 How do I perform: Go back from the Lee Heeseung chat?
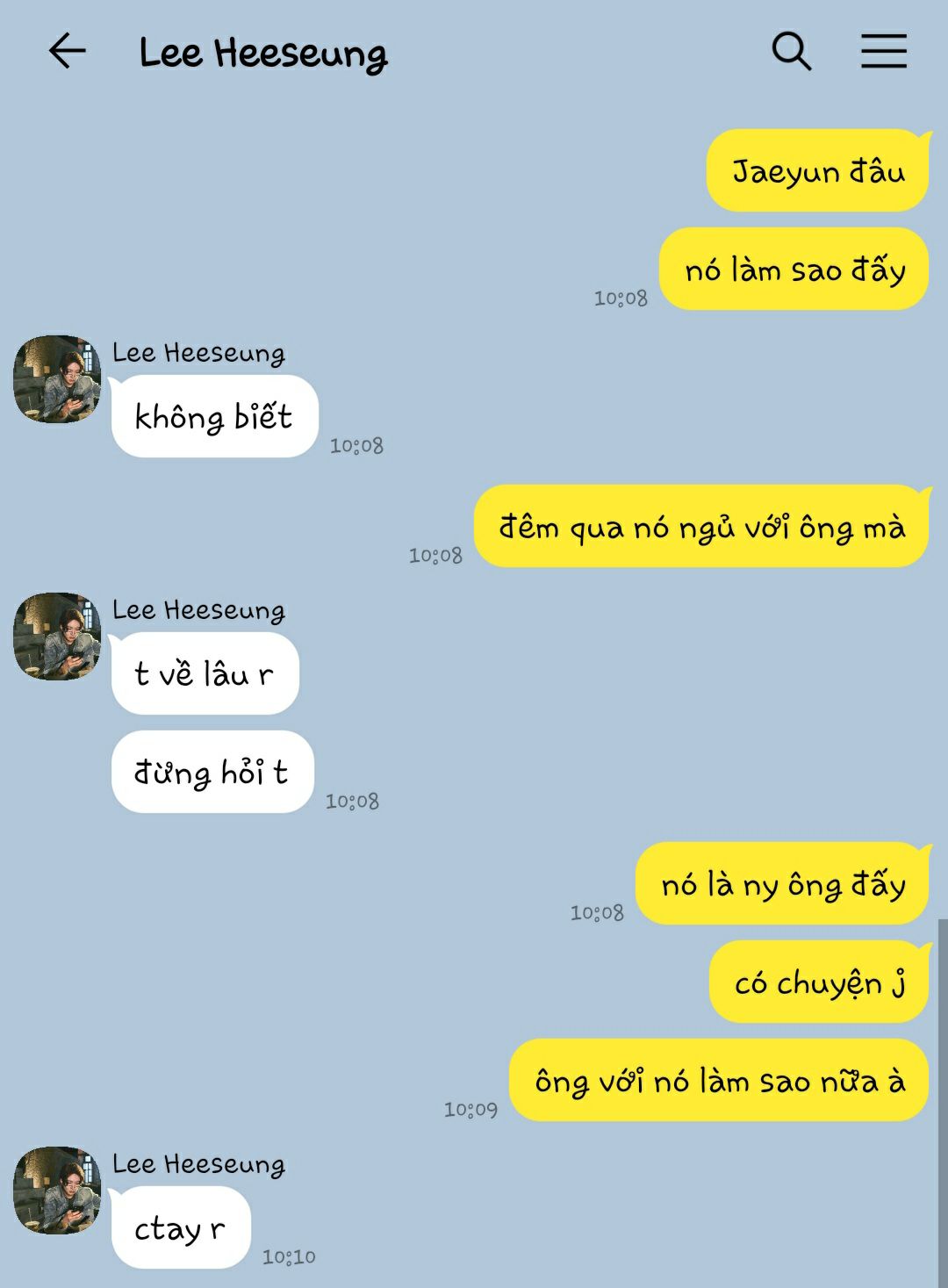67,51
